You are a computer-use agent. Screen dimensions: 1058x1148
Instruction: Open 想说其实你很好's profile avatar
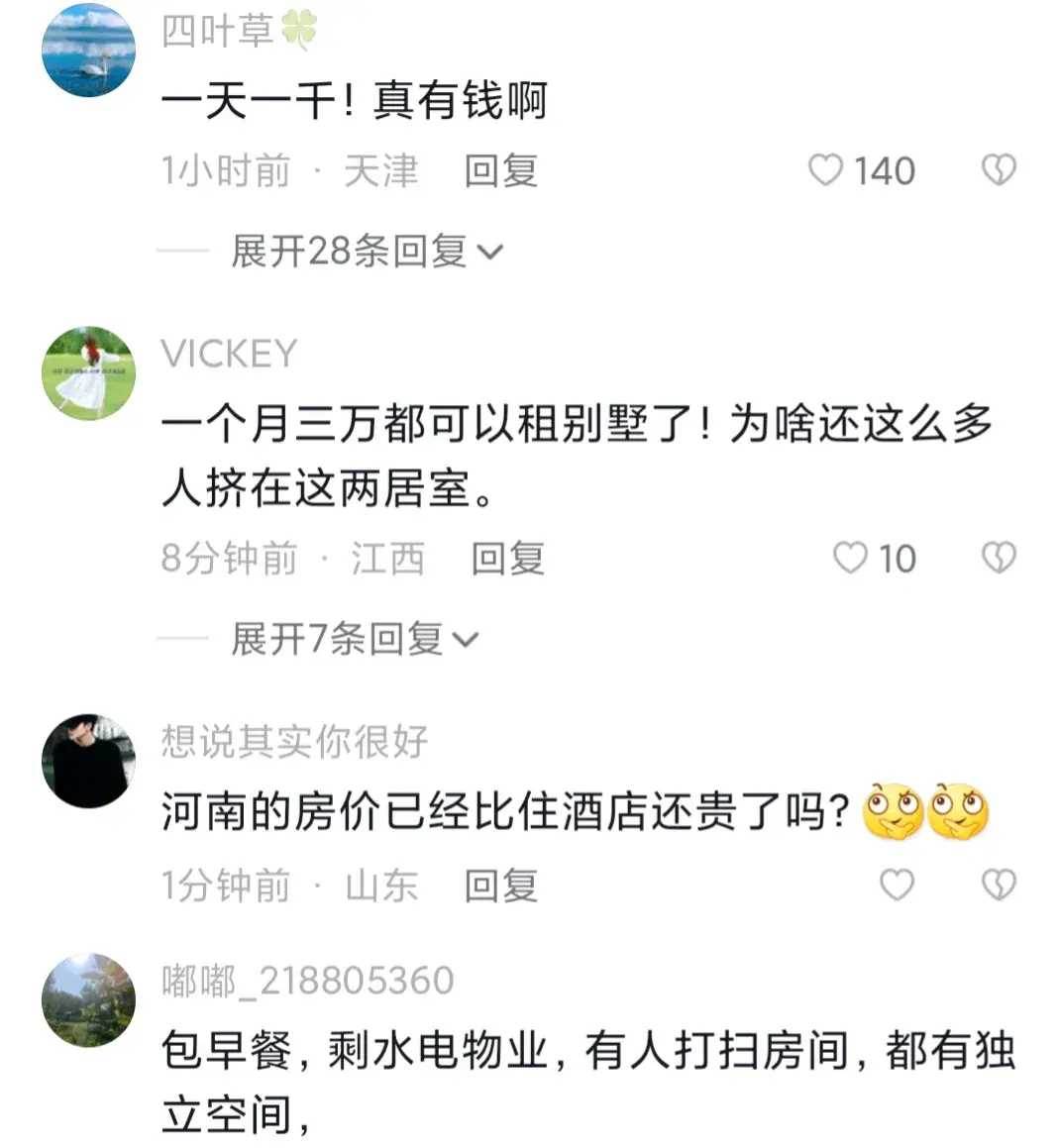click(88, 761)
